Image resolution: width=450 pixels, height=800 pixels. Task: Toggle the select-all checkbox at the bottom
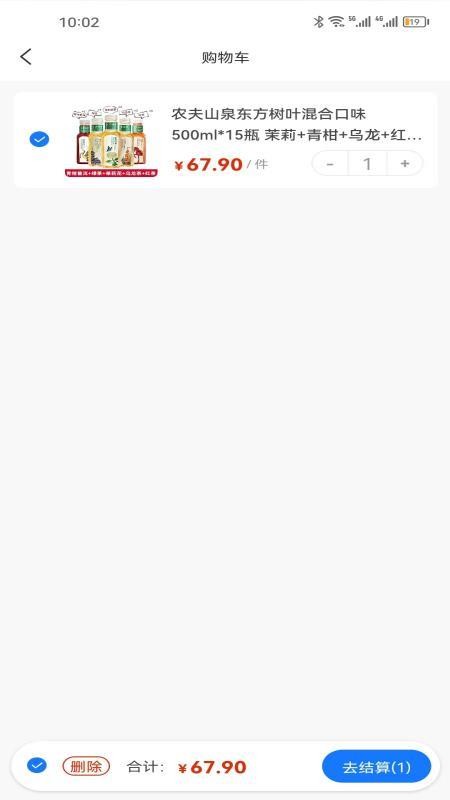tap(37, 765)
